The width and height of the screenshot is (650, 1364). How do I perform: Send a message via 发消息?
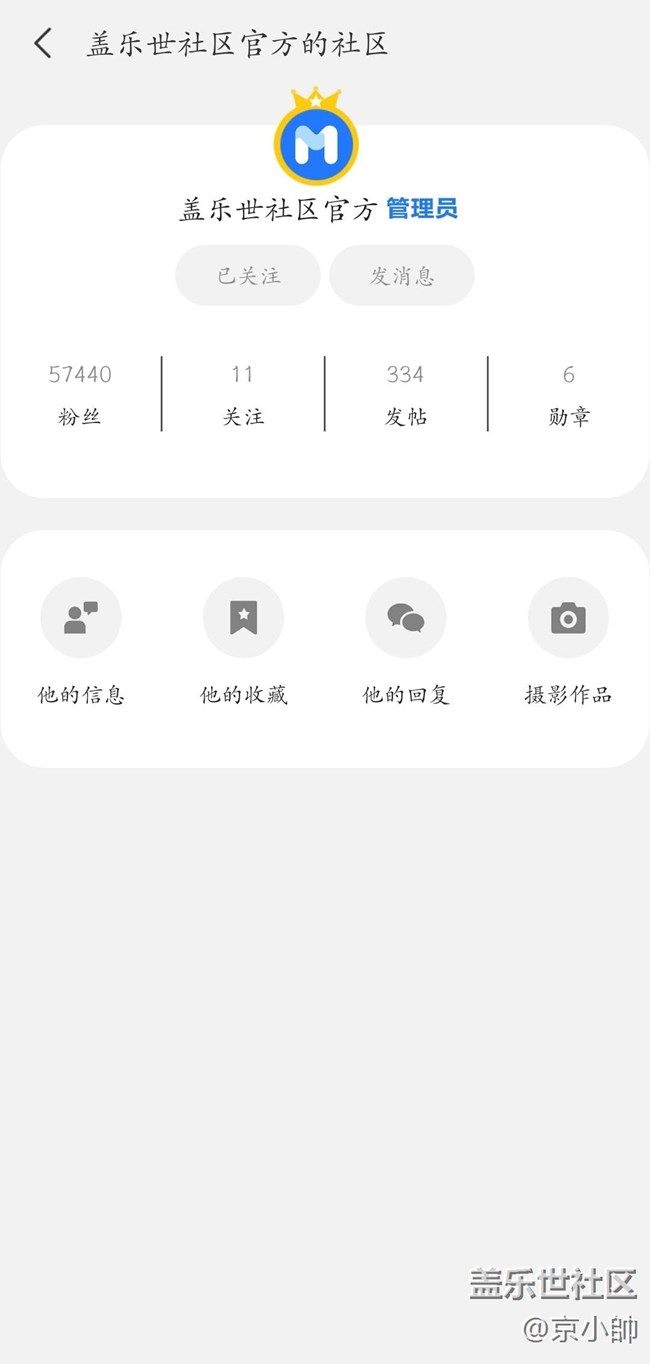pyautogui.click(x=402, y=275)
